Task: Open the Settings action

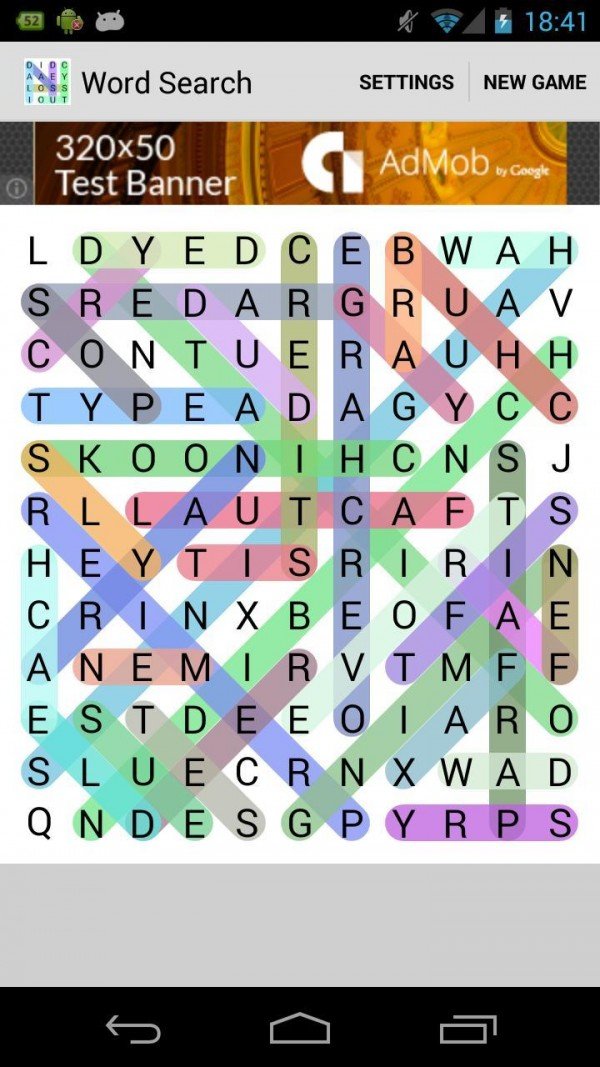Action: pyautogui.click(x=406, y=82)
